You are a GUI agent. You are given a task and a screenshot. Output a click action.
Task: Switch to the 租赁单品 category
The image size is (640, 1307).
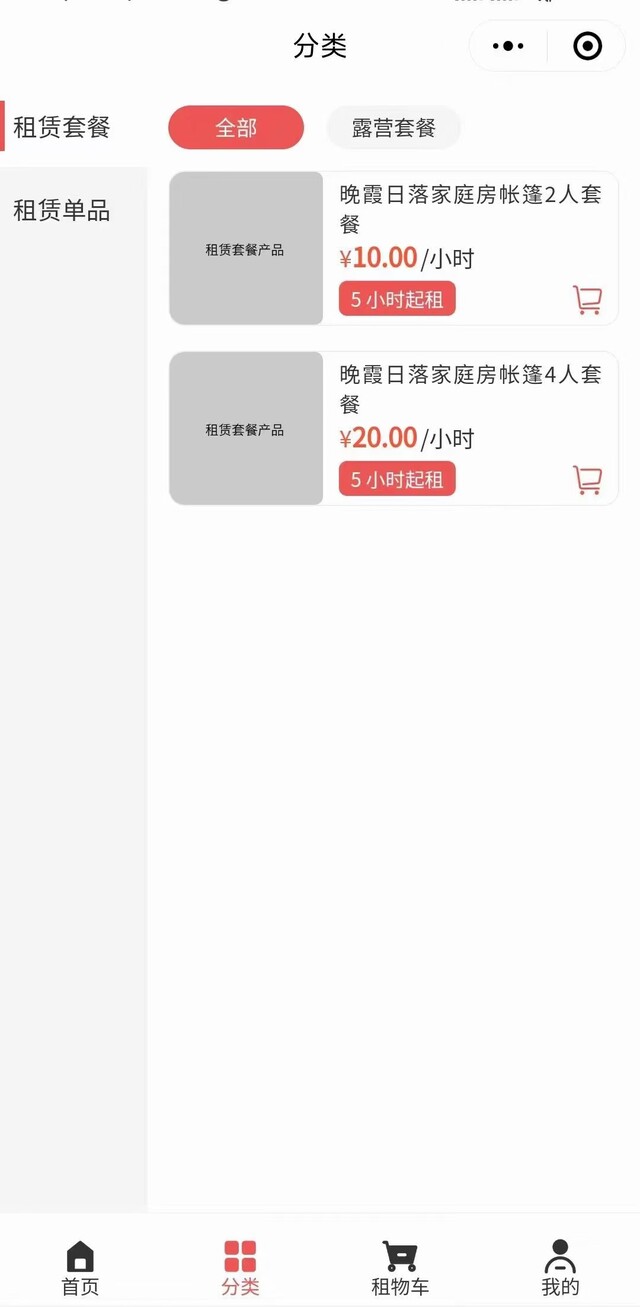click(x=62, y=210)
